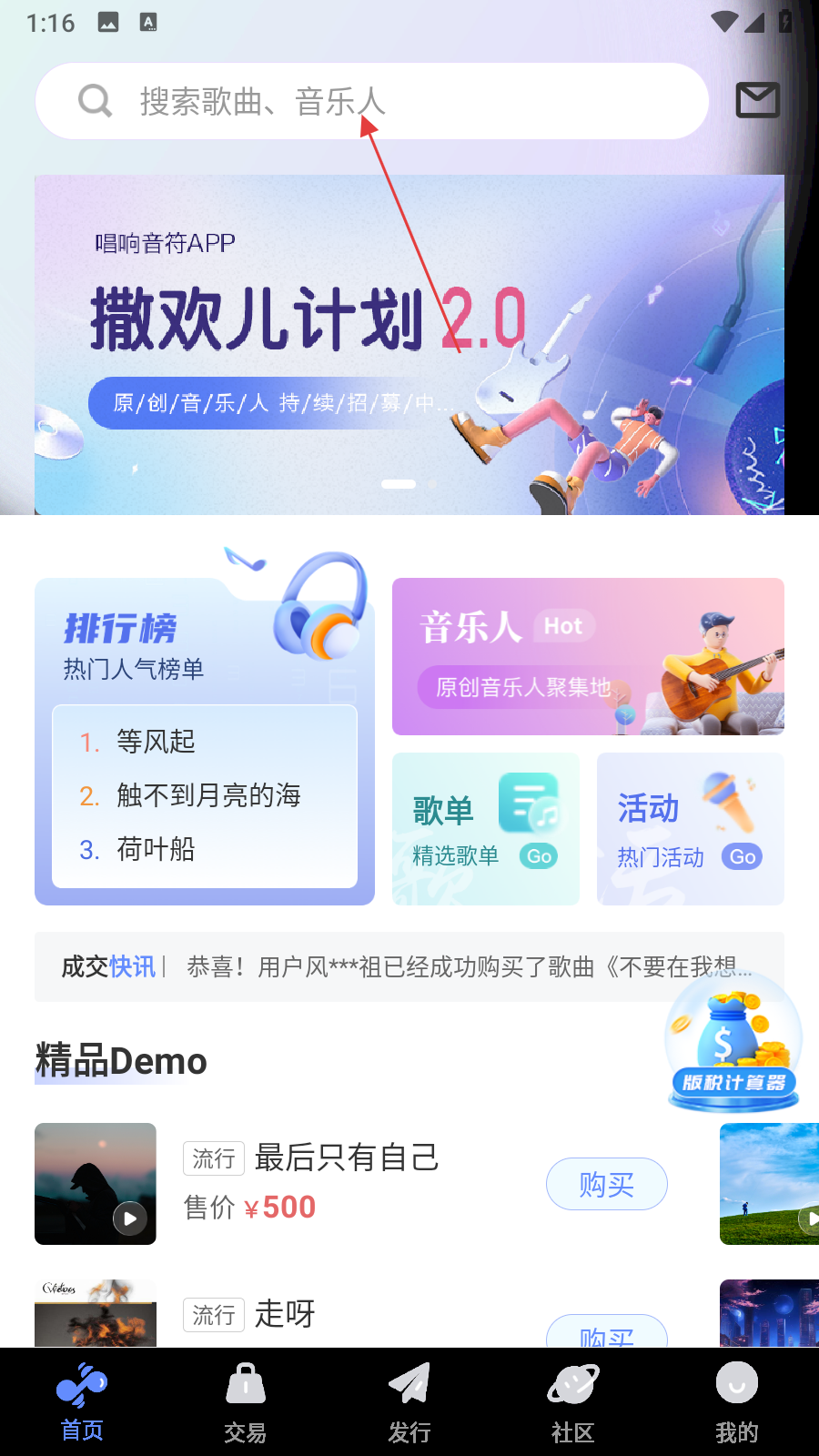Switch to the 交易 tab
Image resolution: width=819 pixels, height=1456 pixels.
coord(246,1402)
